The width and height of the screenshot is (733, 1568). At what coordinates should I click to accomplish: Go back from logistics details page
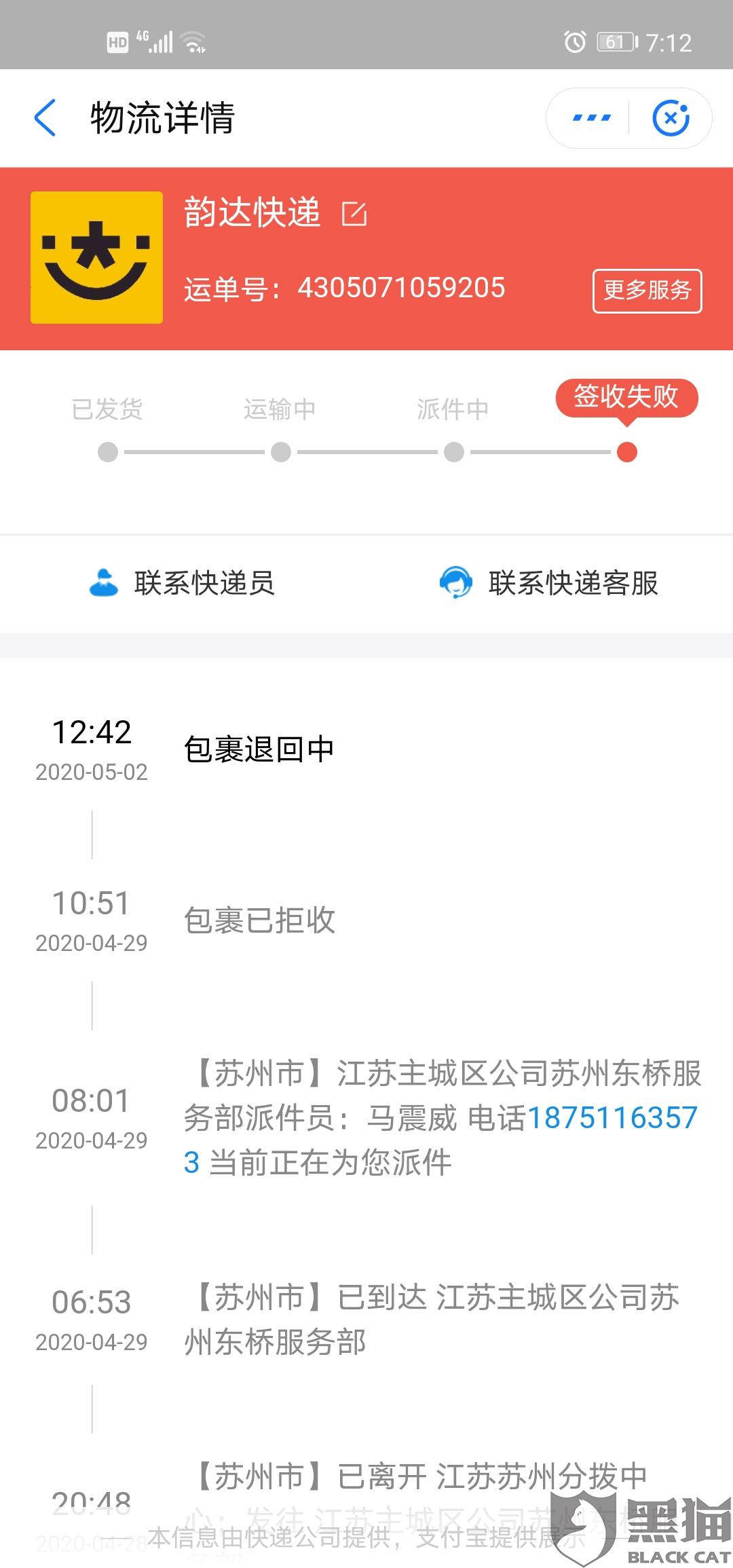tap(45, 117)
